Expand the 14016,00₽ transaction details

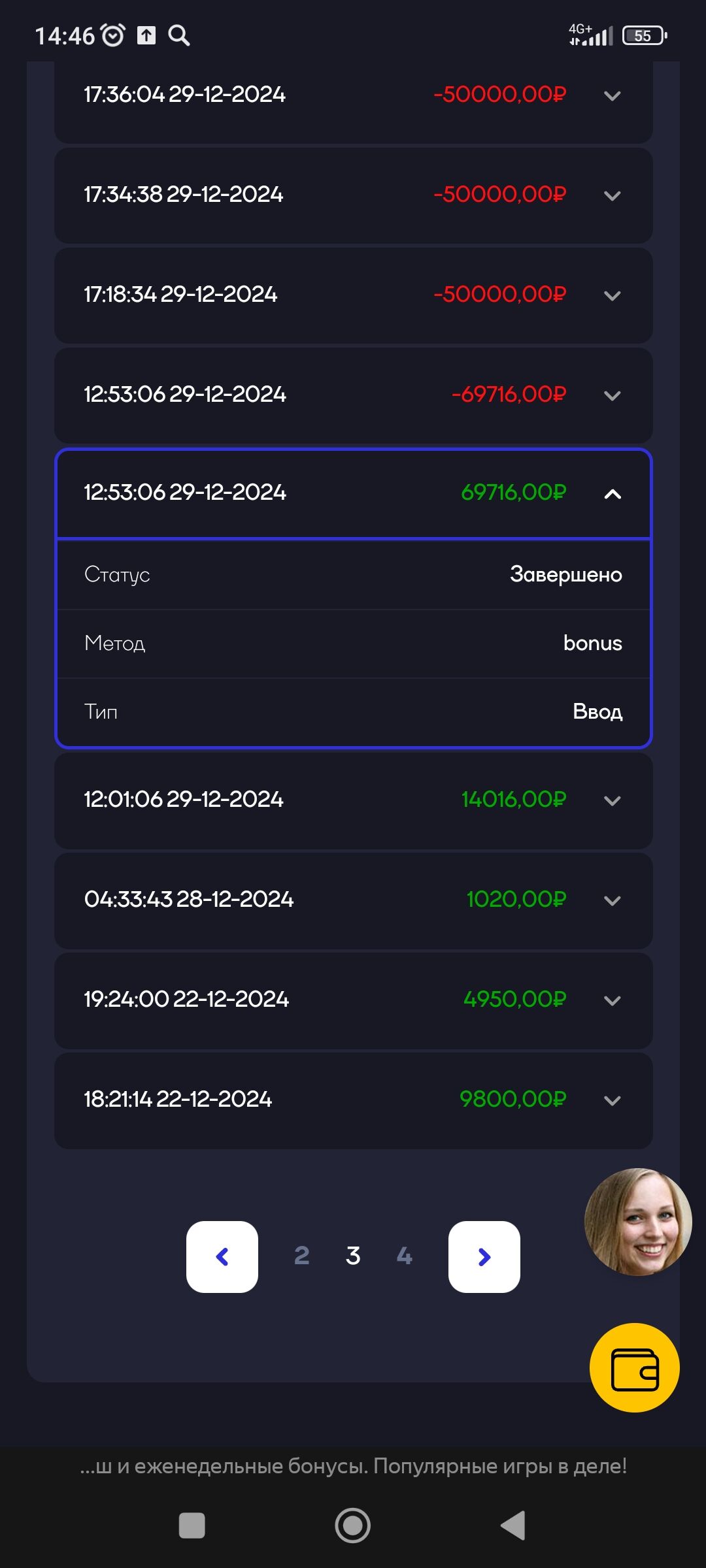coord(612,800)
